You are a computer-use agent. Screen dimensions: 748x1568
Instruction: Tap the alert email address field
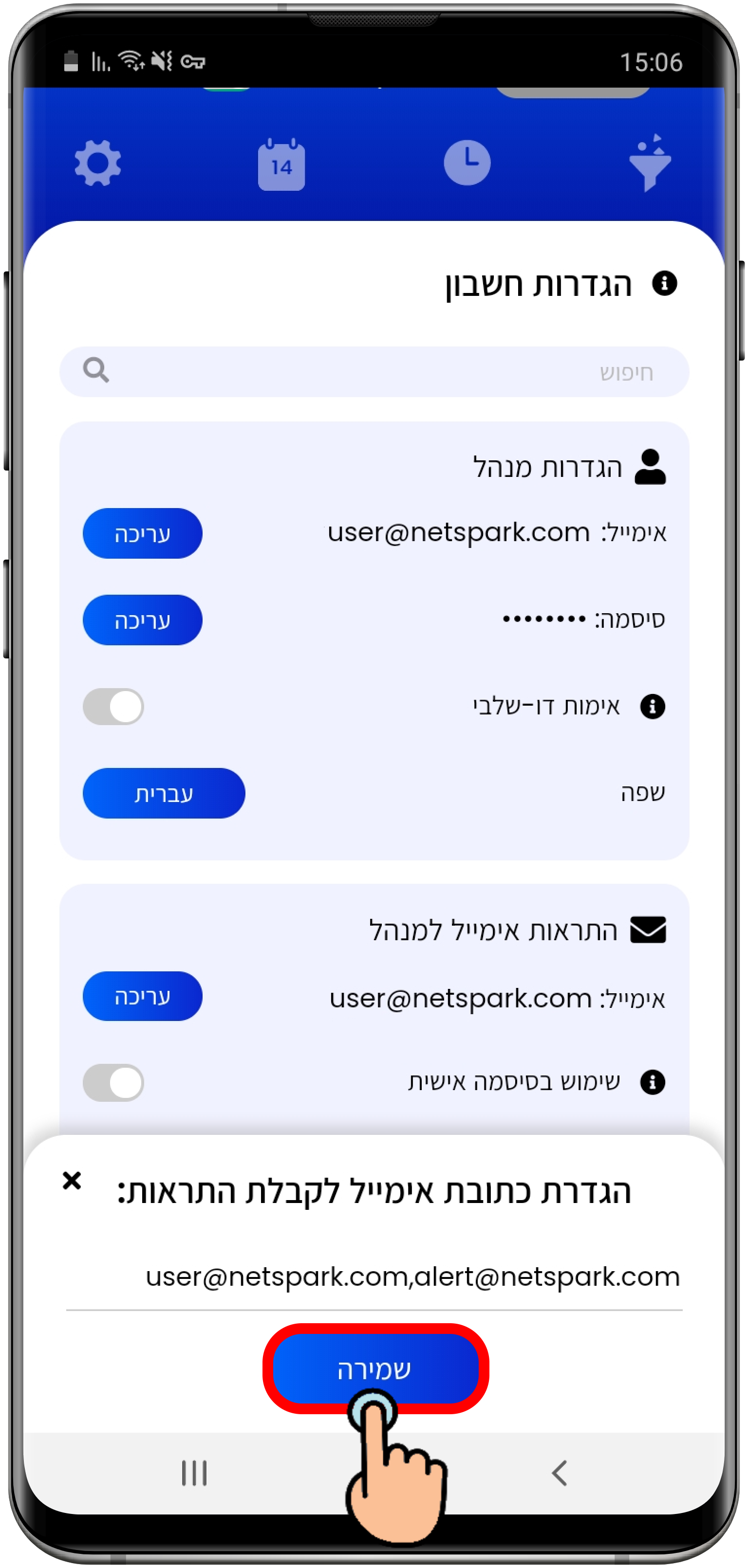tap(374, 1276)
